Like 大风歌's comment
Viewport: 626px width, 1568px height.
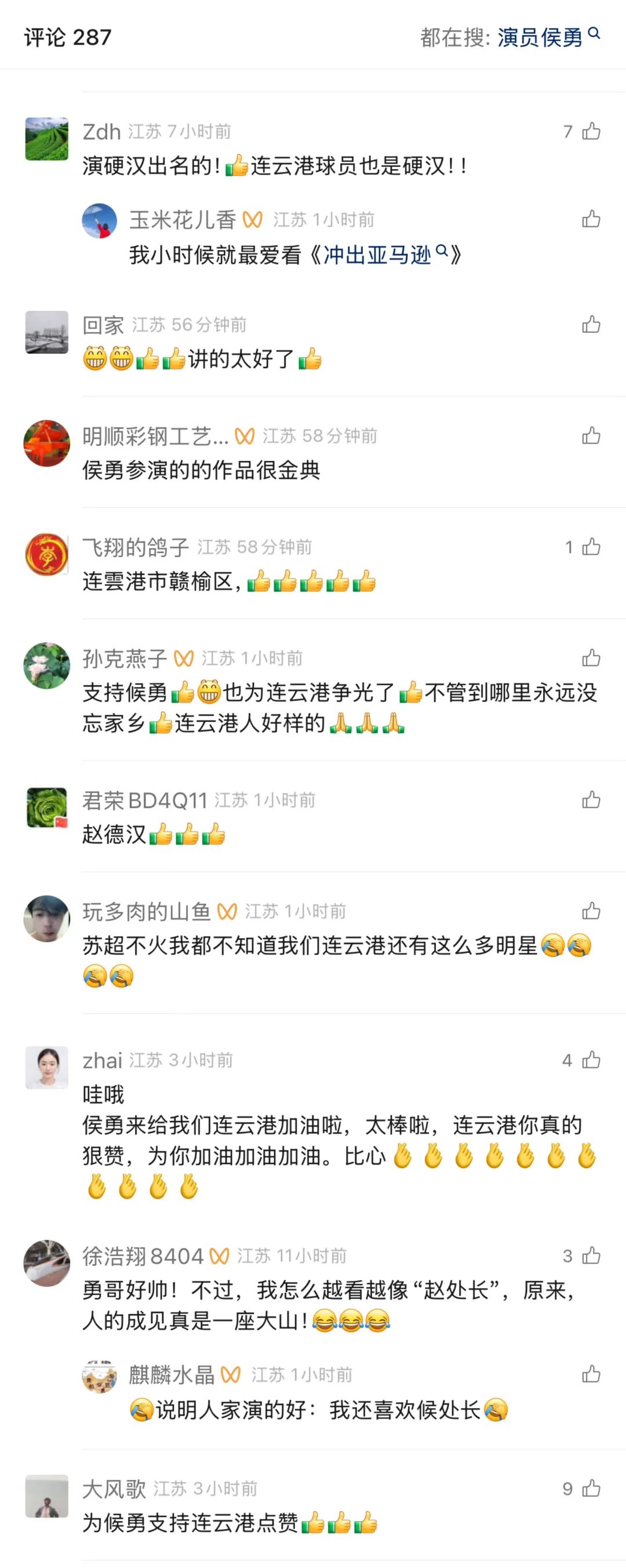pos(591,1488)
